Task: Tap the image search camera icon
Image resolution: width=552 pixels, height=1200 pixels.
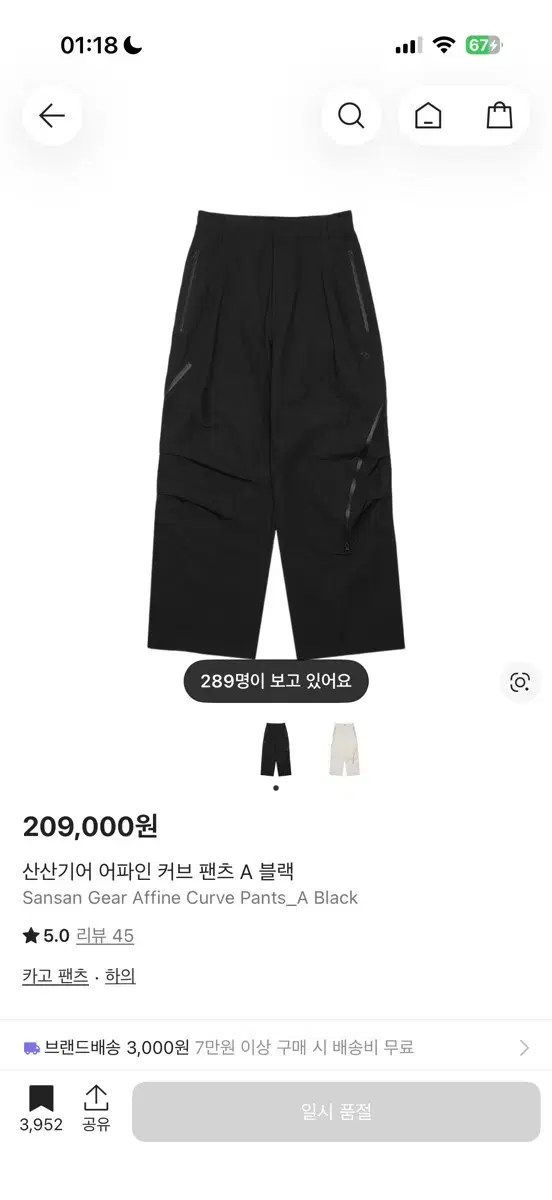Action: click(519, 682)
